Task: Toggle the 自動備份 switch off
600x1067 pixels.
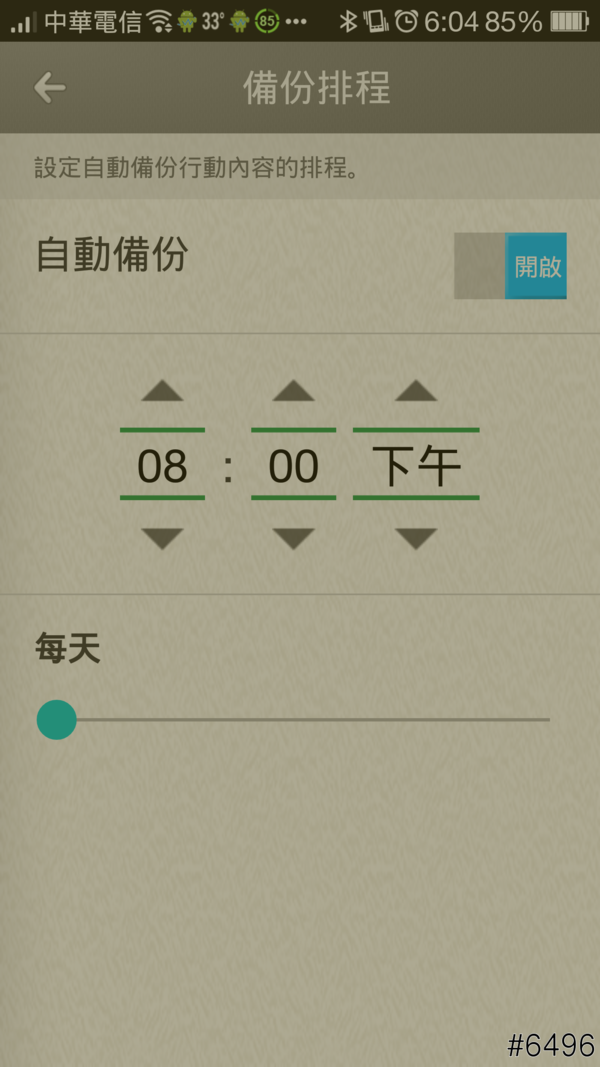Action: [510, 266]
